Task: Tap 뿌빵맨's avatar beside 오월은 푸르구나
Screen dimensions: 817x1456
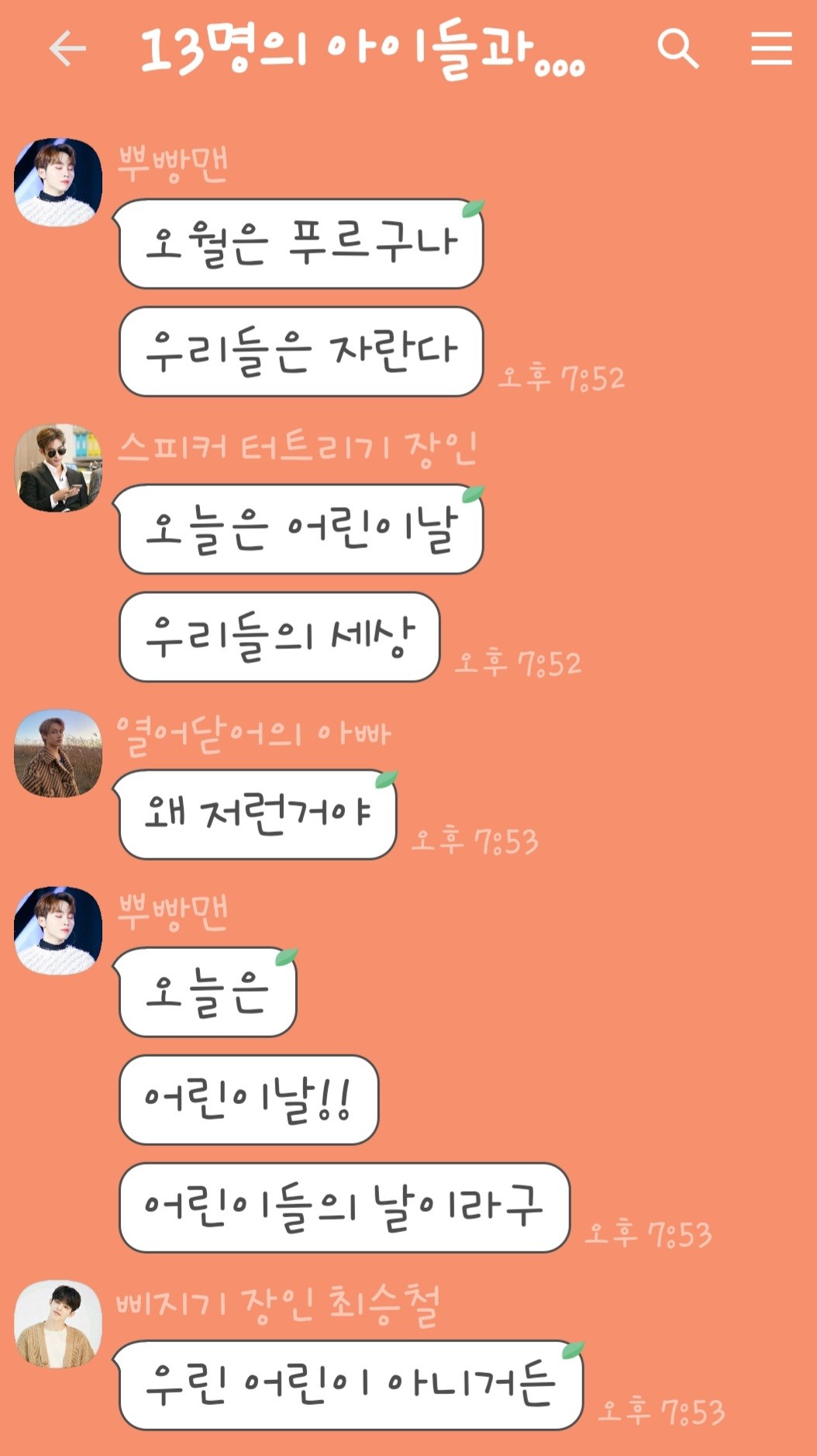Action: pyautogui.click(x=58, y=182)
